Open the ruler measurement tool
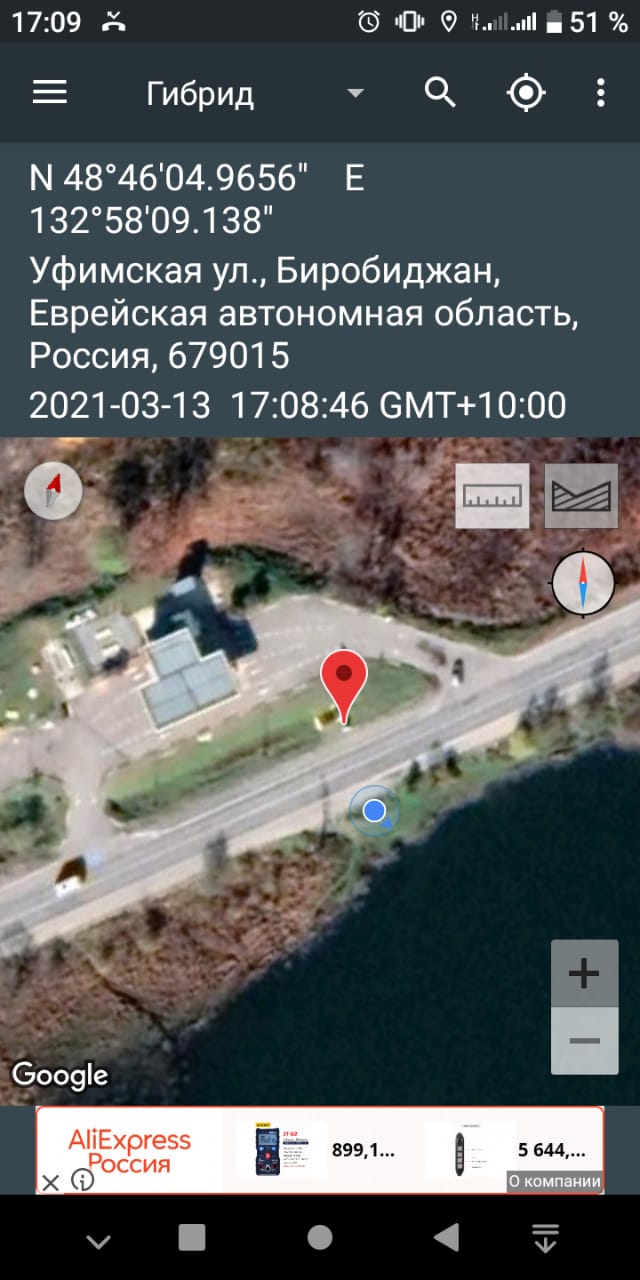Image resolution: width=640 pixels, height=1280 pixels. [492, 496]
